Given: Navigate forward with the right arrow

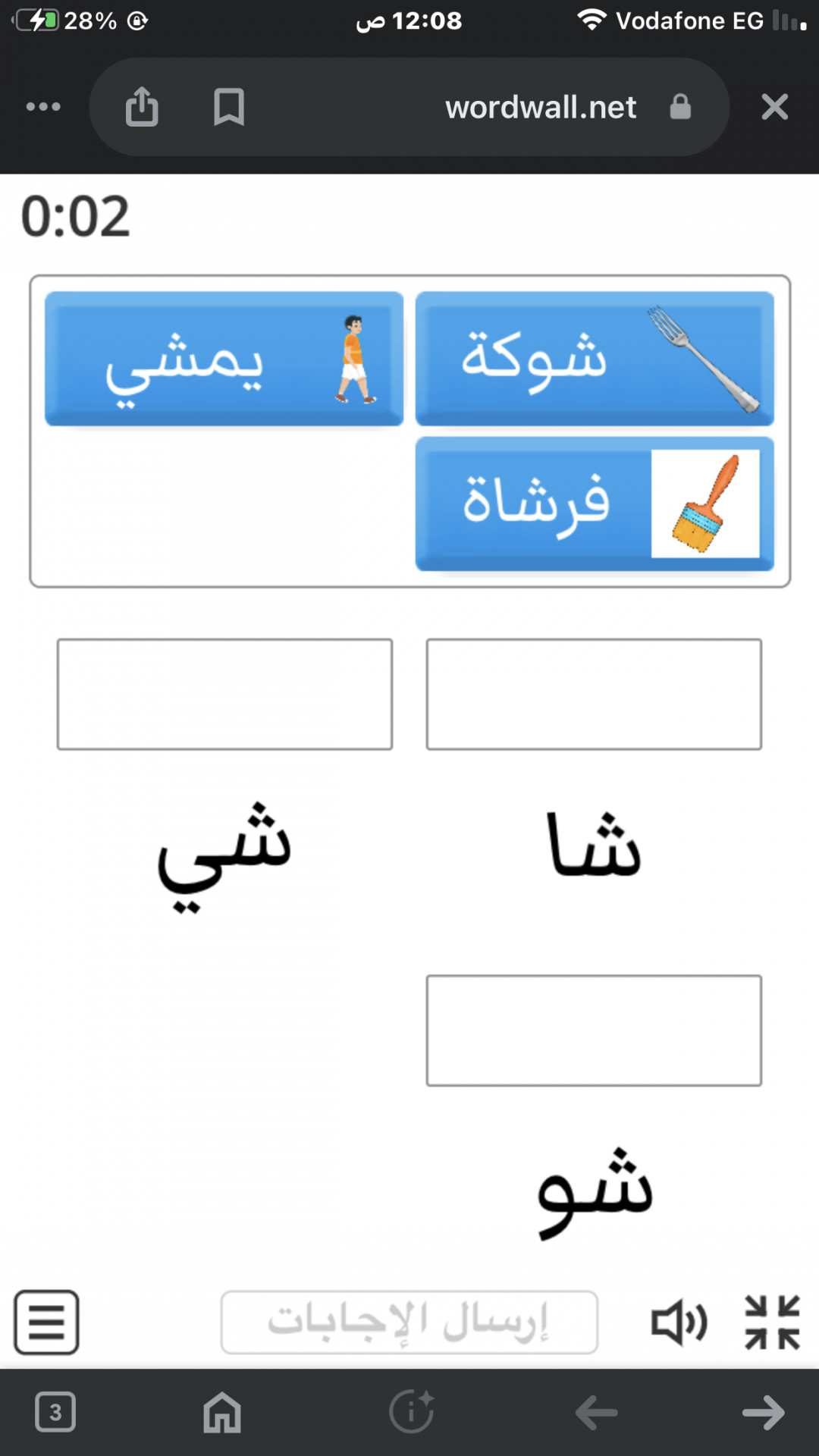Looking at the screenshot, I should (763, 1412).
